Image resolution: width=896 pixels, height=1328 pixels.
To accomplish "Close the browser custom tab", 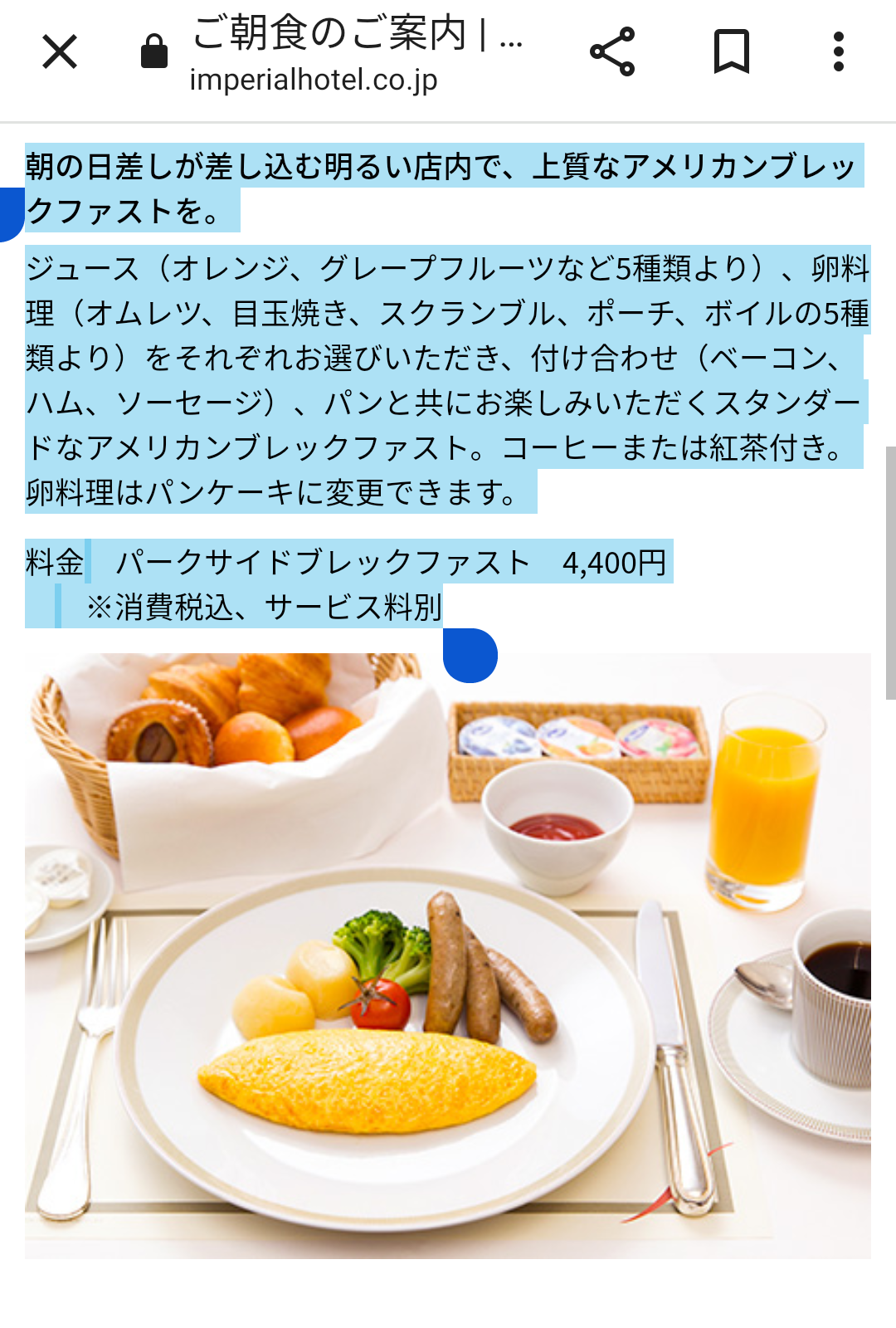I will (x=60, y=52).
